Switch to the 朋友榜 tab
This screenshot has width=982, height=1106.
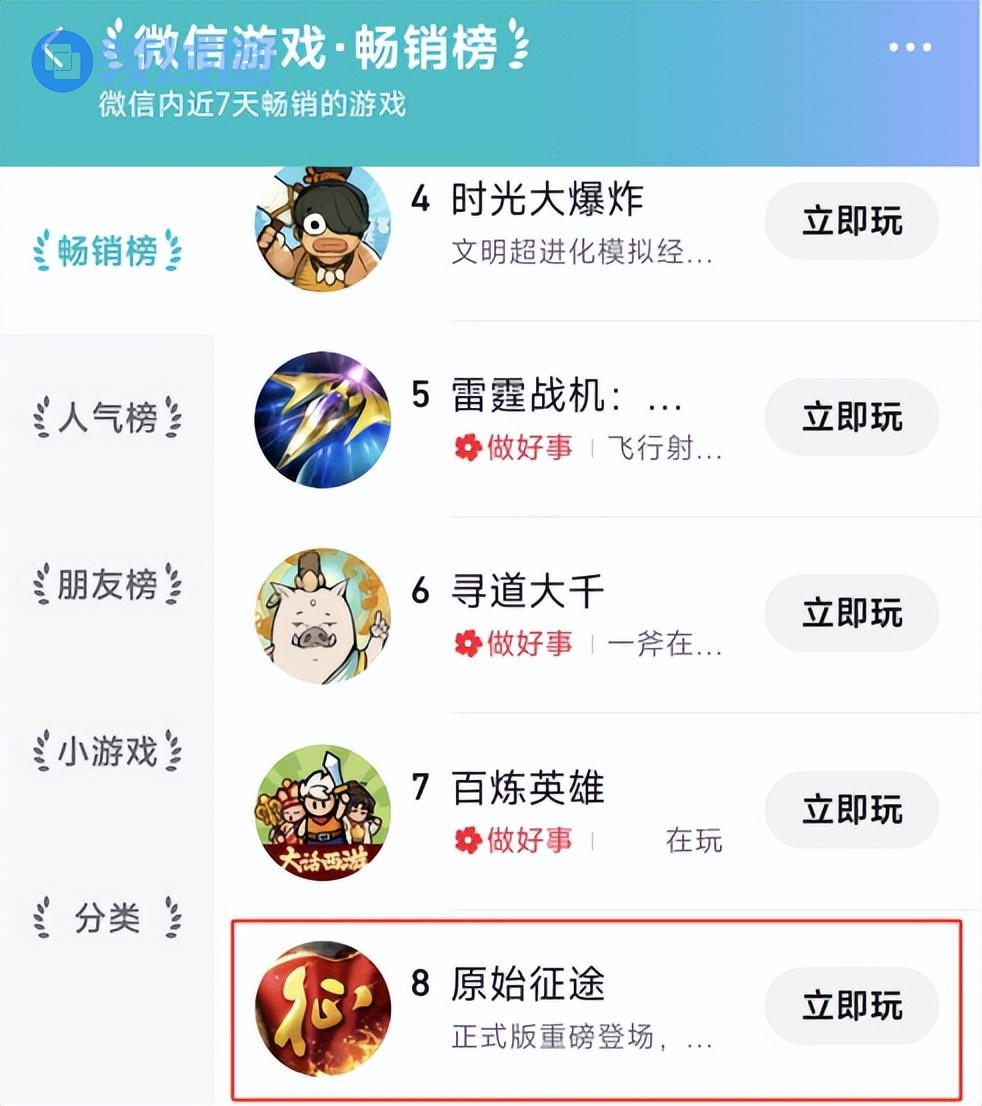pos(107,584)
